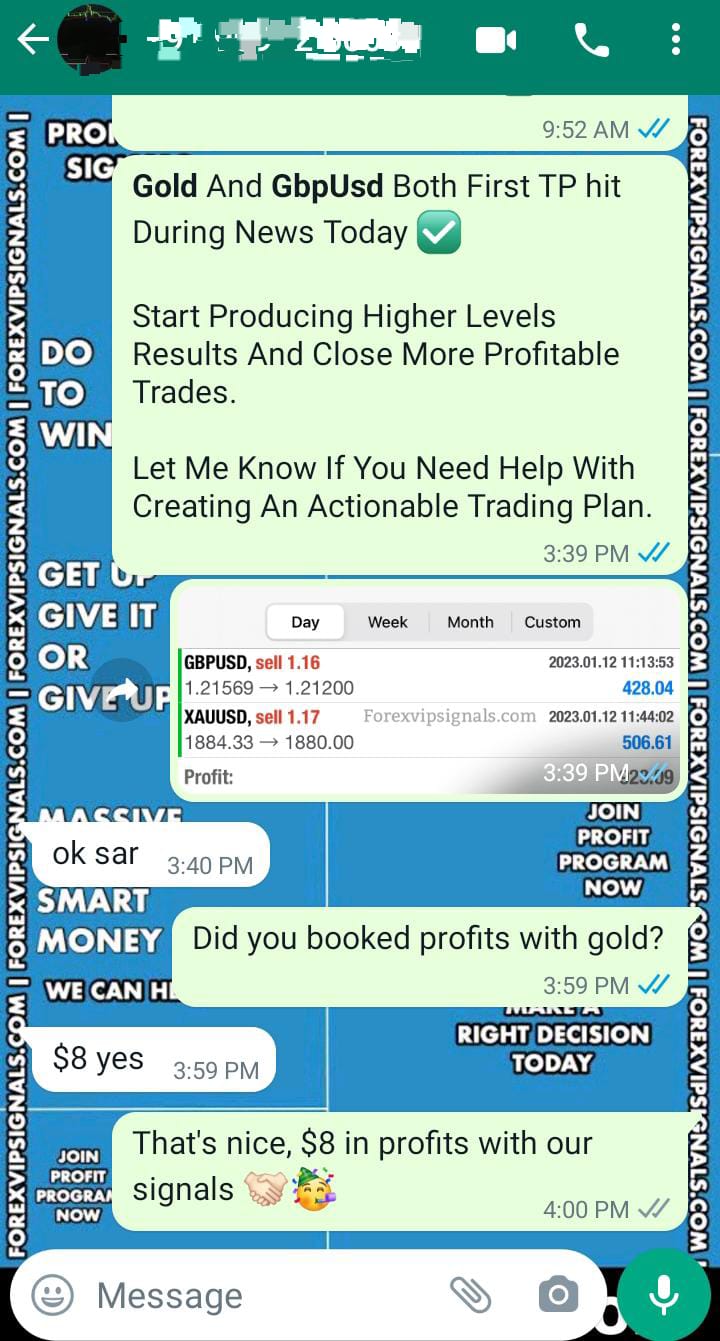
Task: Start a video call
Action: pyautogui.click(x=495, y=41)
